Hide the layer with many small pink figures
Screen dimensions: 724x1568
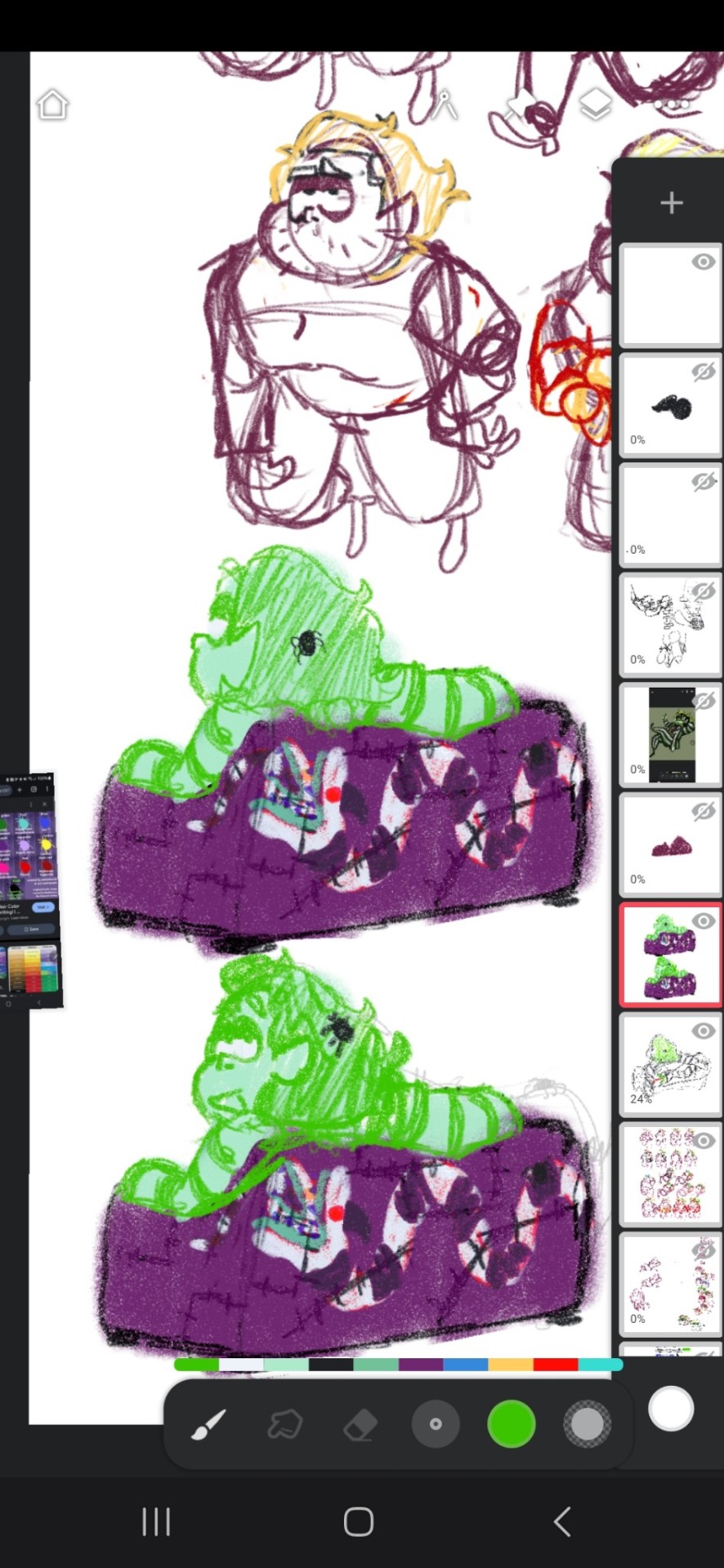[x=703, y=1141]
